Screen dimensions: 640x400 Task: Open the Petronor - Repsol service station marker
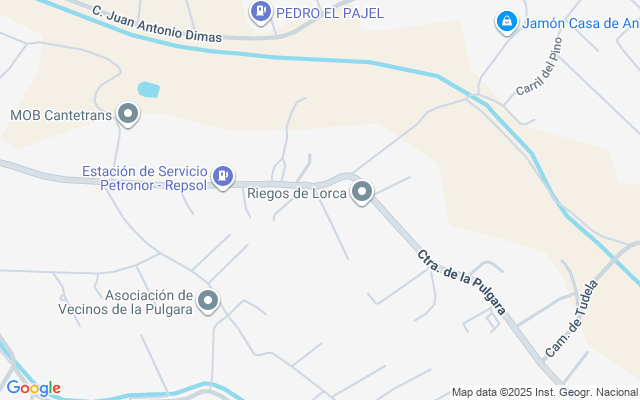(x=223, y=176)
